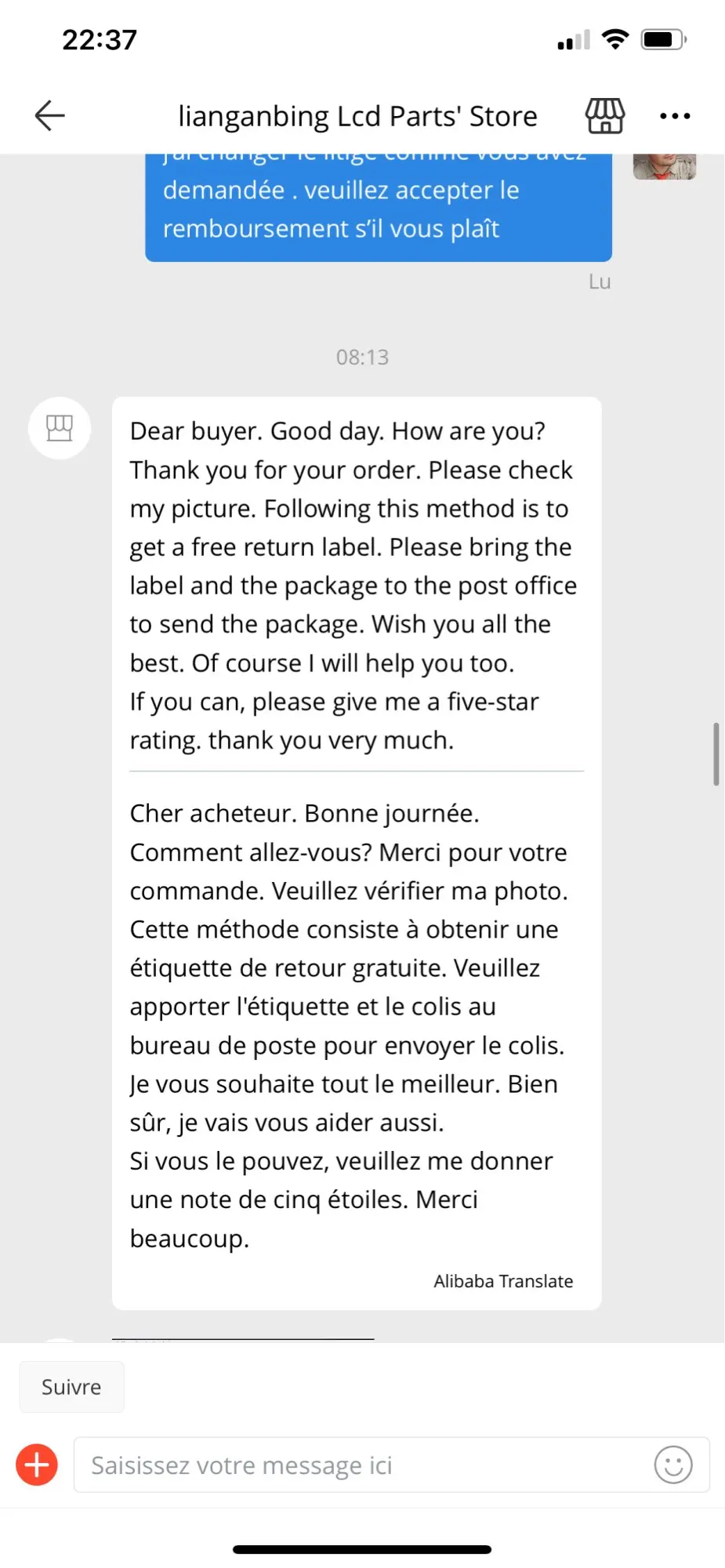Focus the message input field

[361, 1465]
